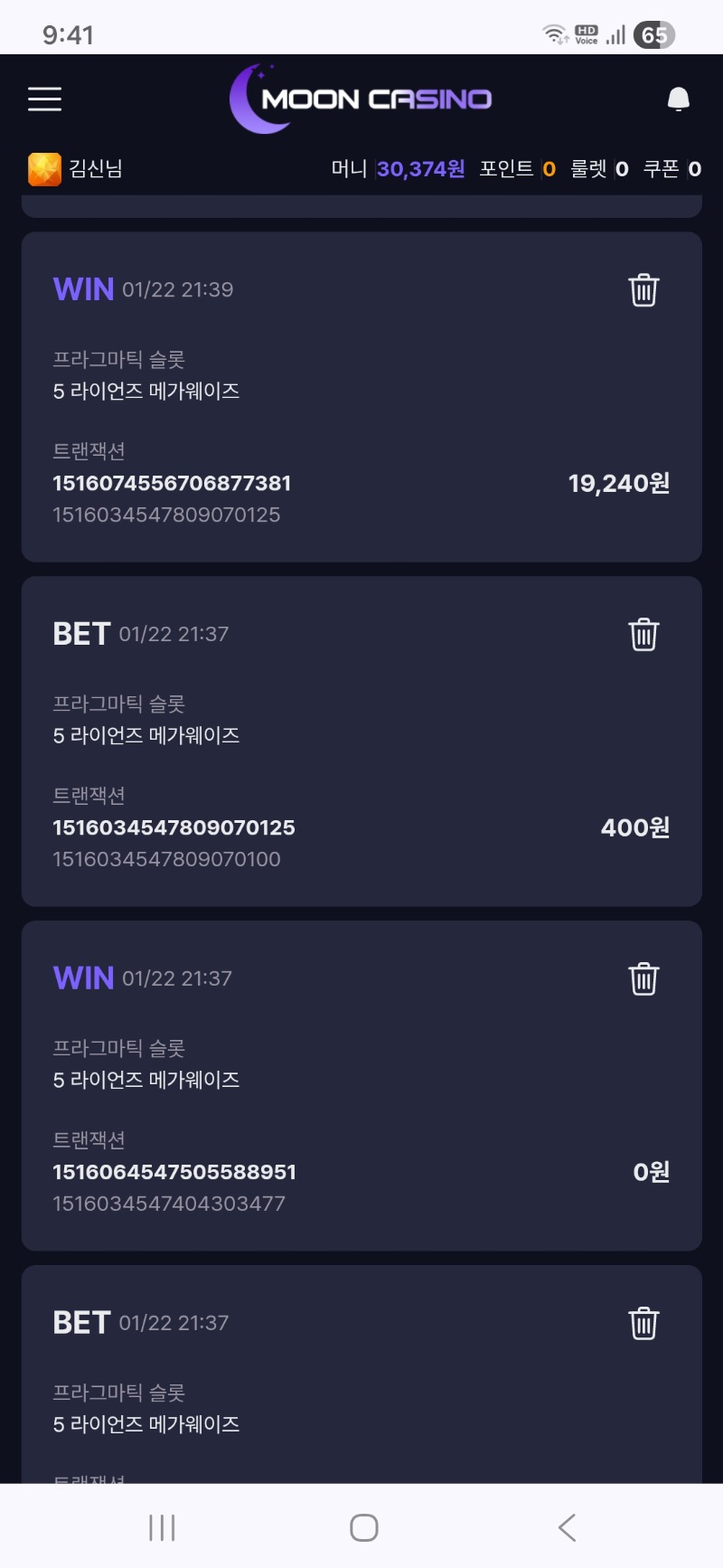
Task: Tap the Wi-Fi status bar icon
Action: point(553,33)
